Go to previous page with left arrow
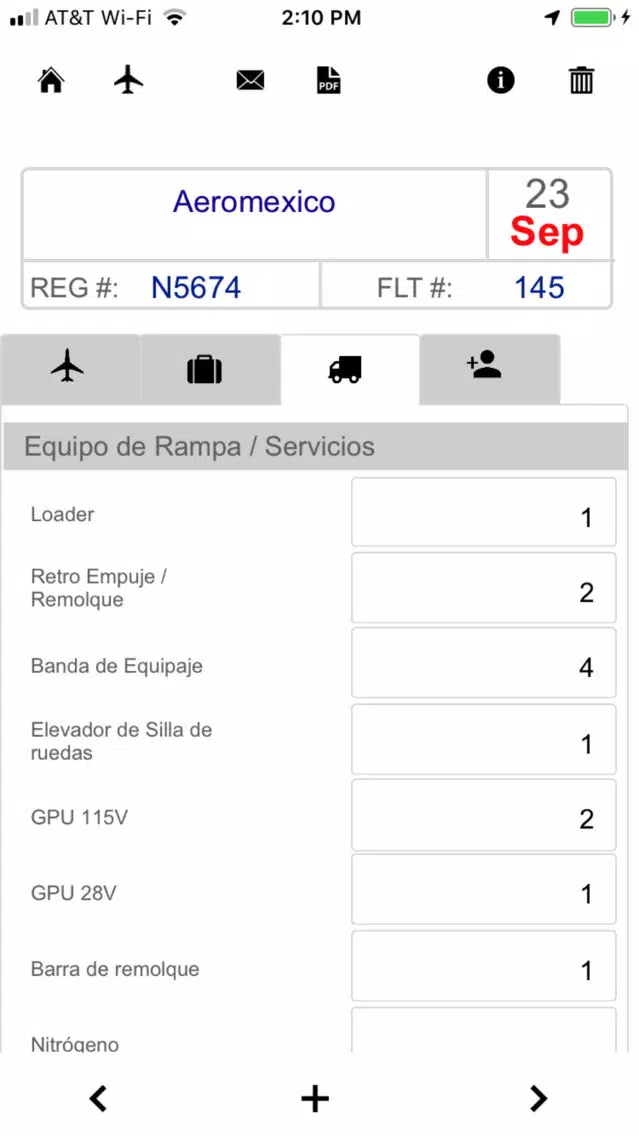639x1136 pixels. tap(99, 1099)
